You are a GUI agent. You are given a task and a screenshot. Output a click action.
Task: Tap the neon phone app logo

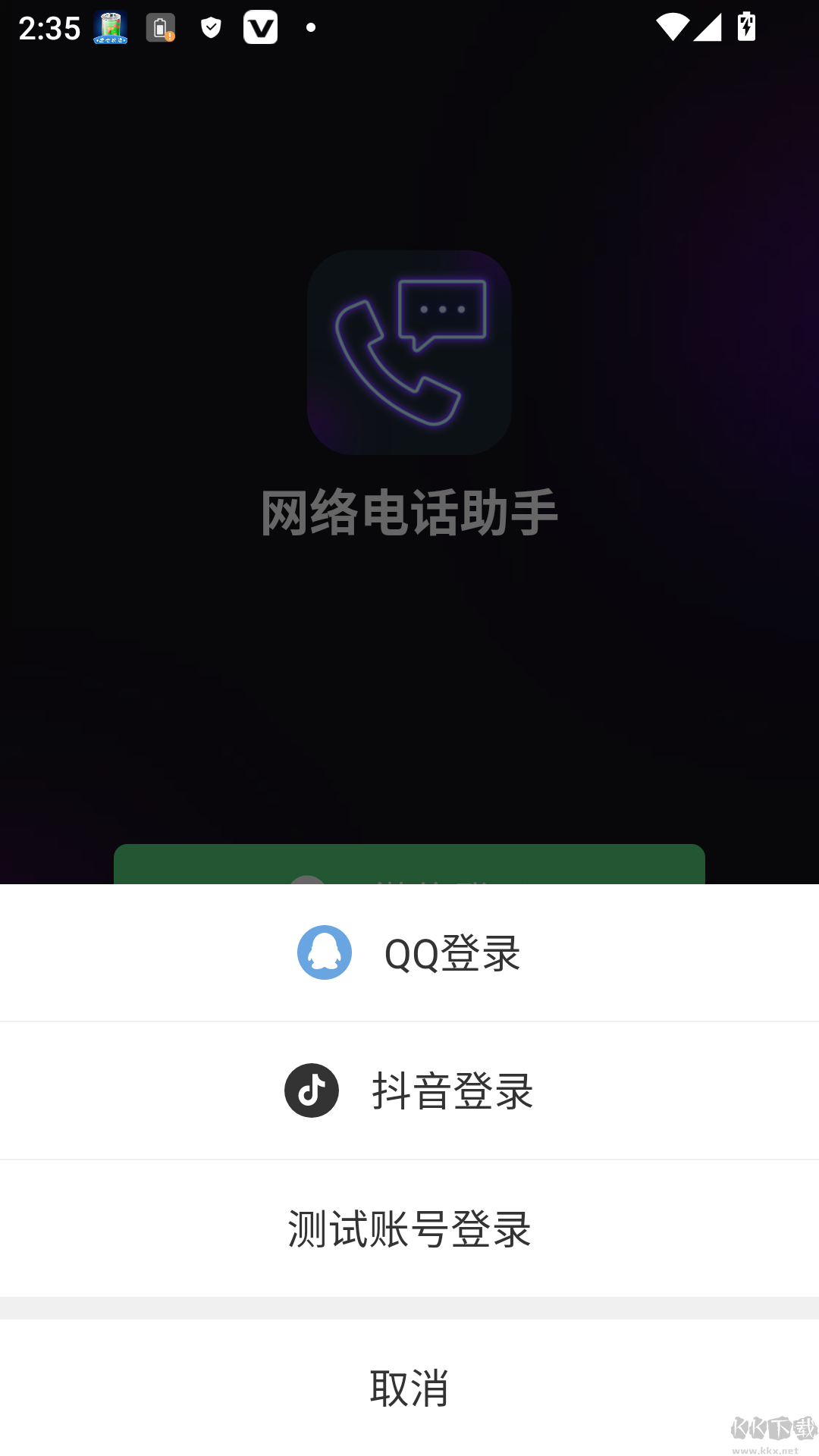409,352
